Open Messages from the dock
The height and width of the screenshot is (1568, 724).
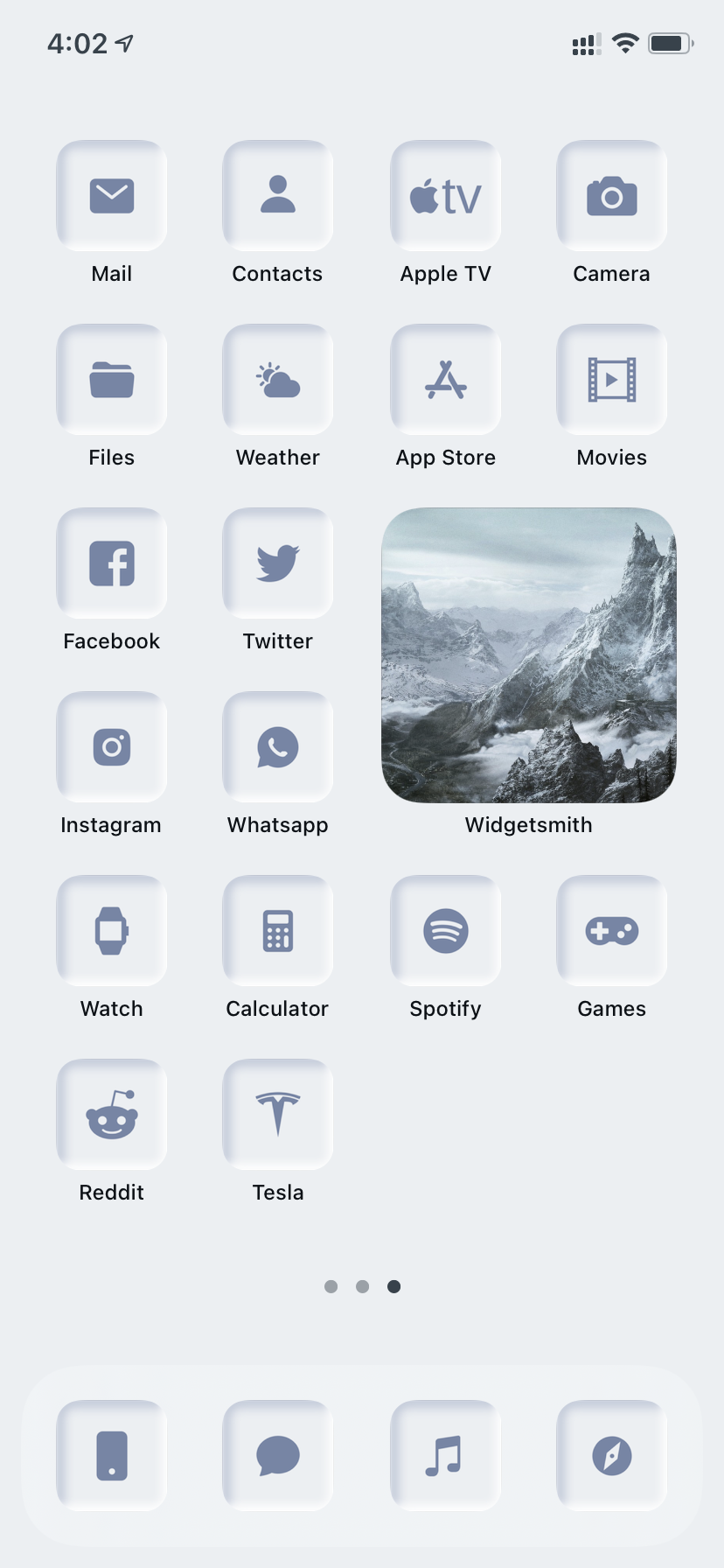(x=277, y=1455)
